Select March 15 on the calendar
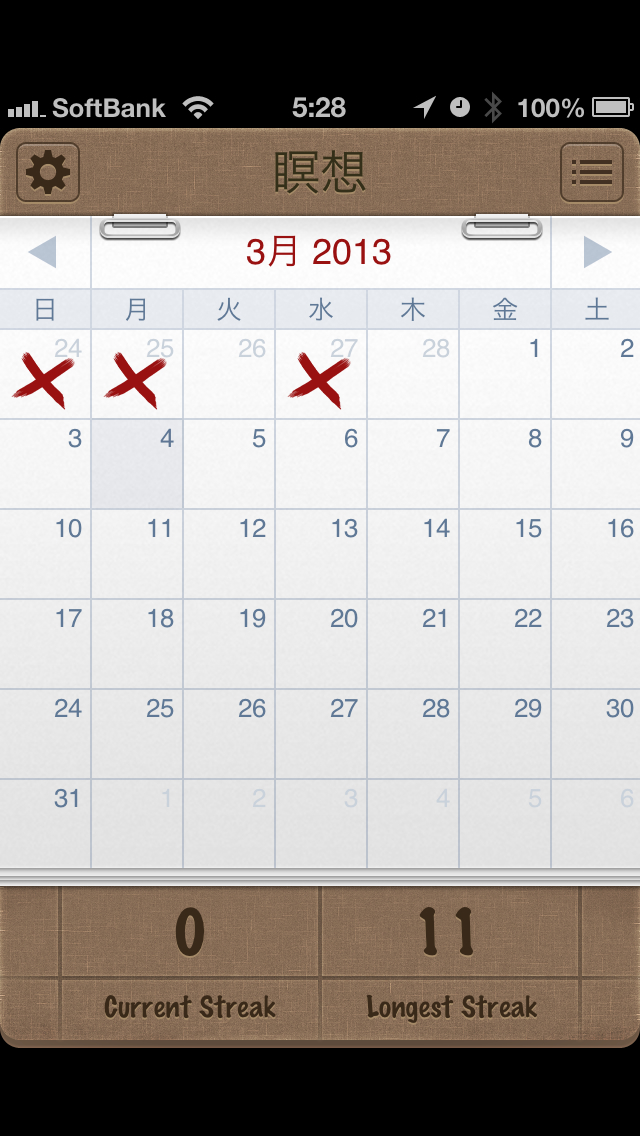Image resolution: width=640 pixels, height=1136 pixels. click(505, 554)
